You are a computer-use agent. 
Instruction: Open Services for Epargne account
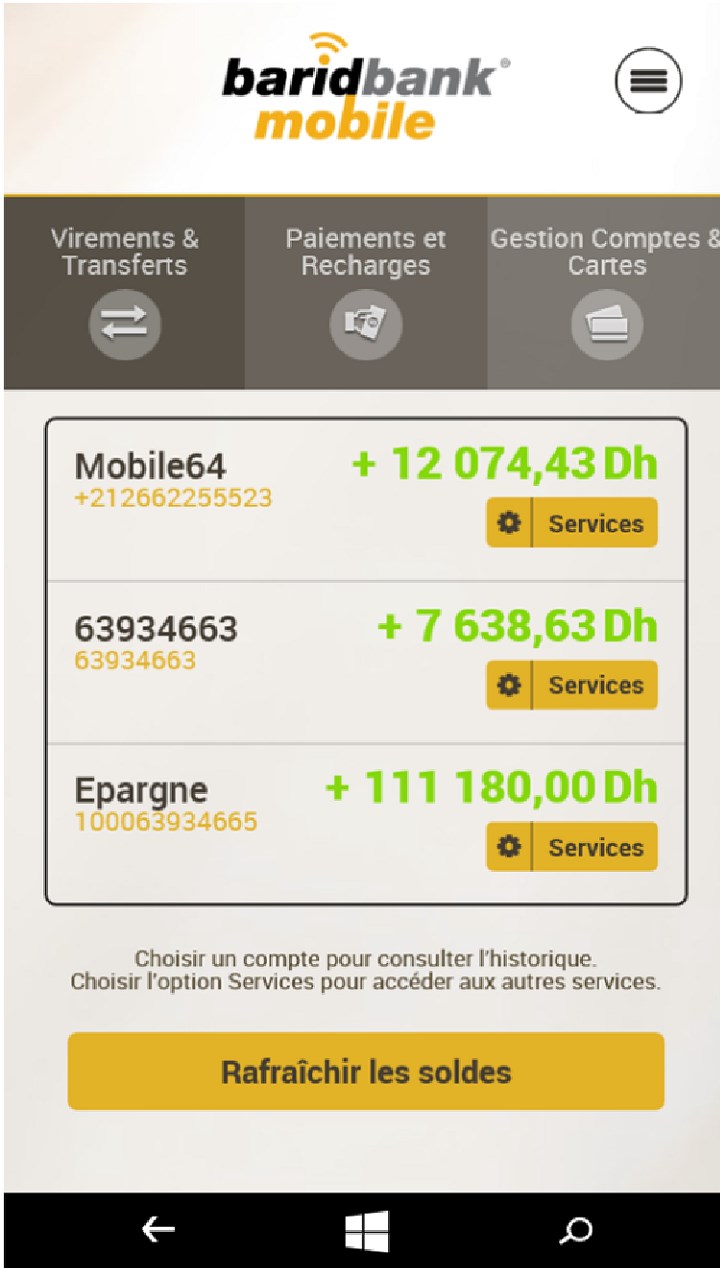click(x=572, y=847)
